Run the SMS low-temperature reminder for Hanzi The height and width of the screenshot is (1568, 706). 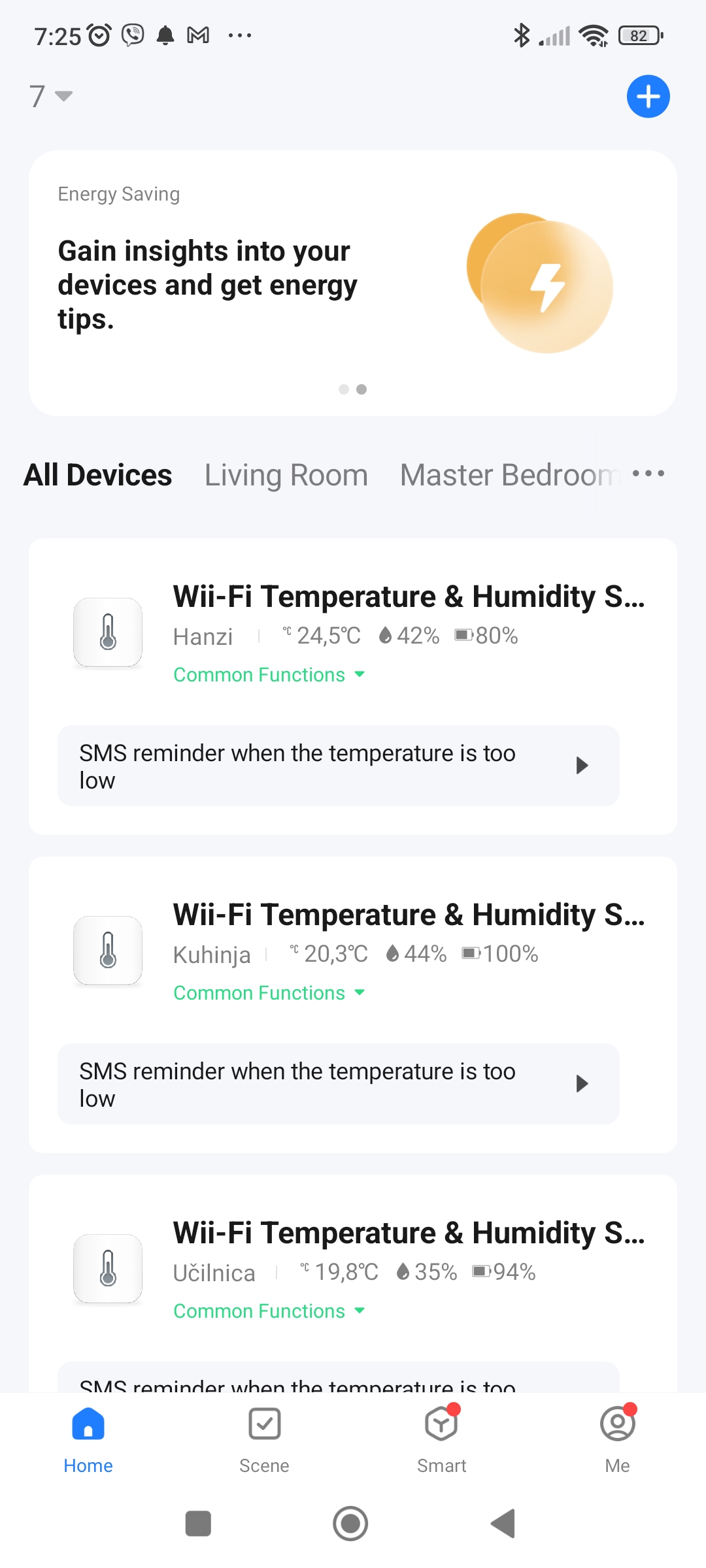(339, 766)
